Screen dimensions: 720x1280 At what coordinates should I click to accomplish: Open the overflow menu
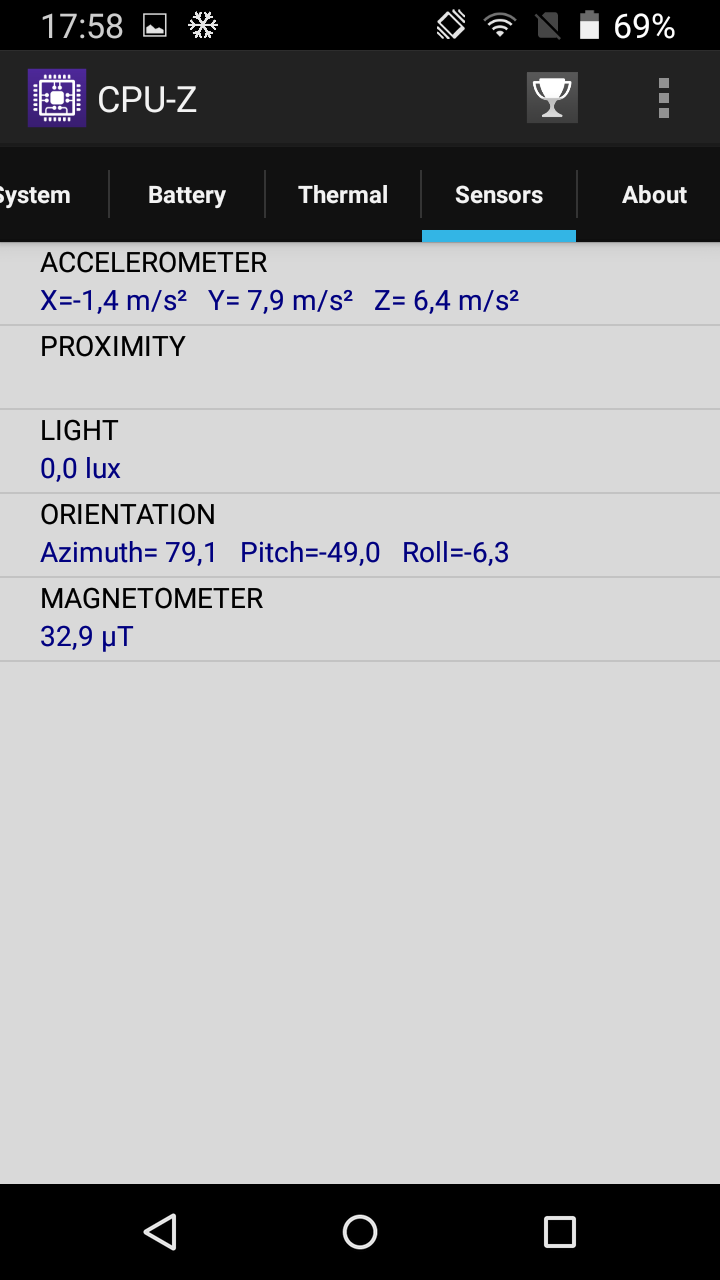(663, 98)
